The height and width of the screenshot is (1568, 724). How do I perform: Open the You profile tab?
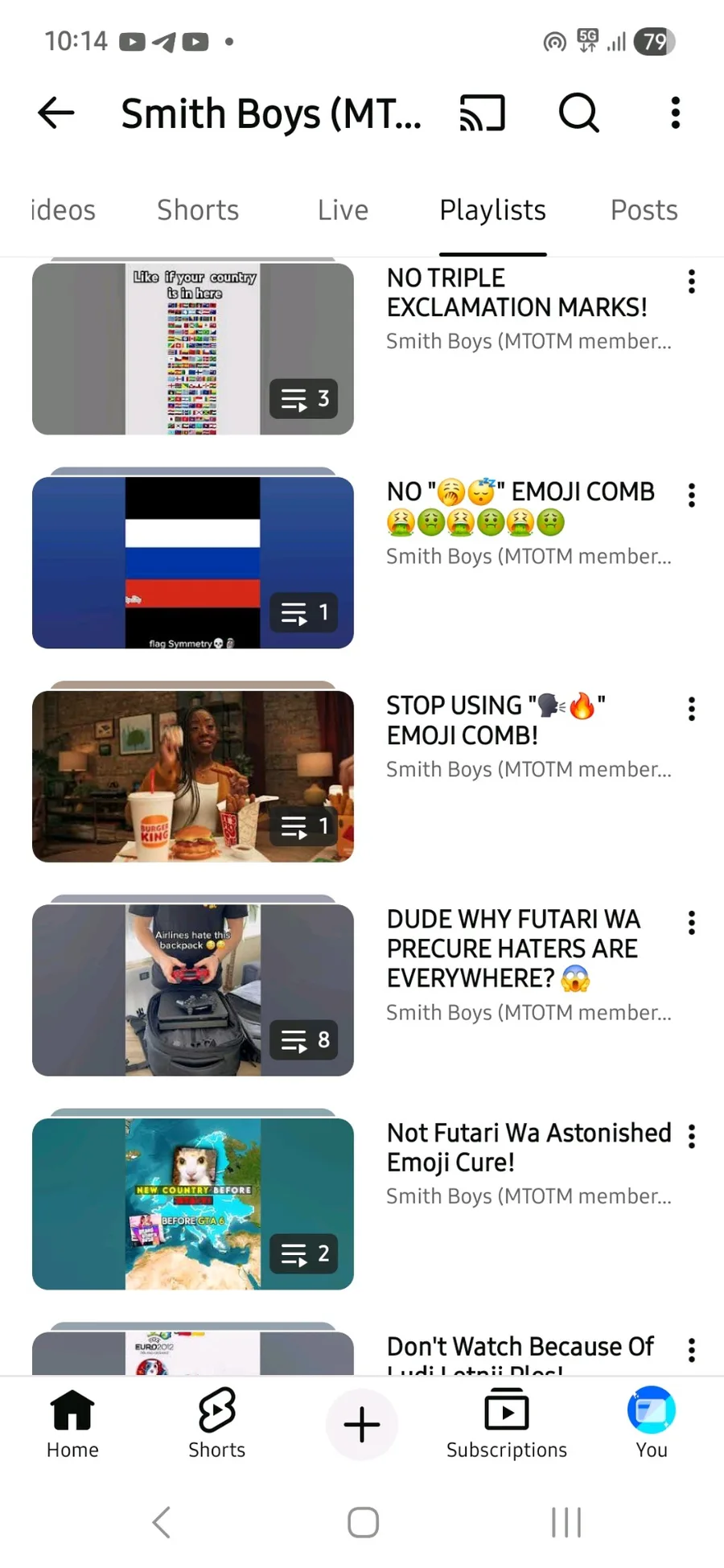652,1424
